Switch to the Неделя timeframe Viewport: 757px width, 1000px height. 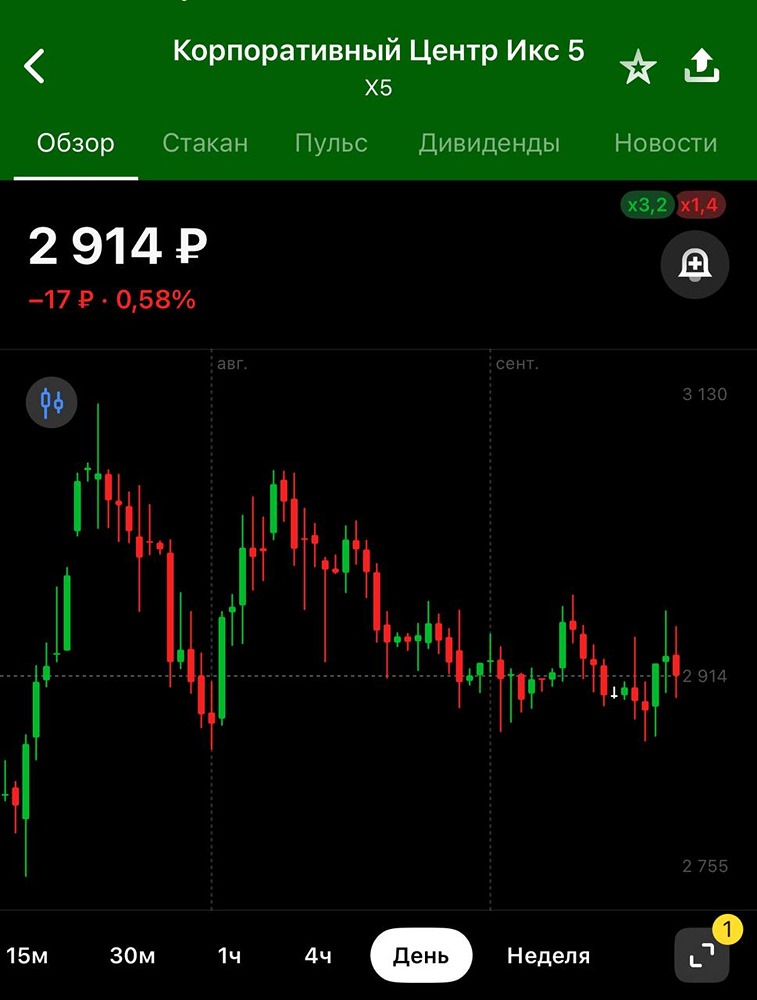click(x=548, y=955)
